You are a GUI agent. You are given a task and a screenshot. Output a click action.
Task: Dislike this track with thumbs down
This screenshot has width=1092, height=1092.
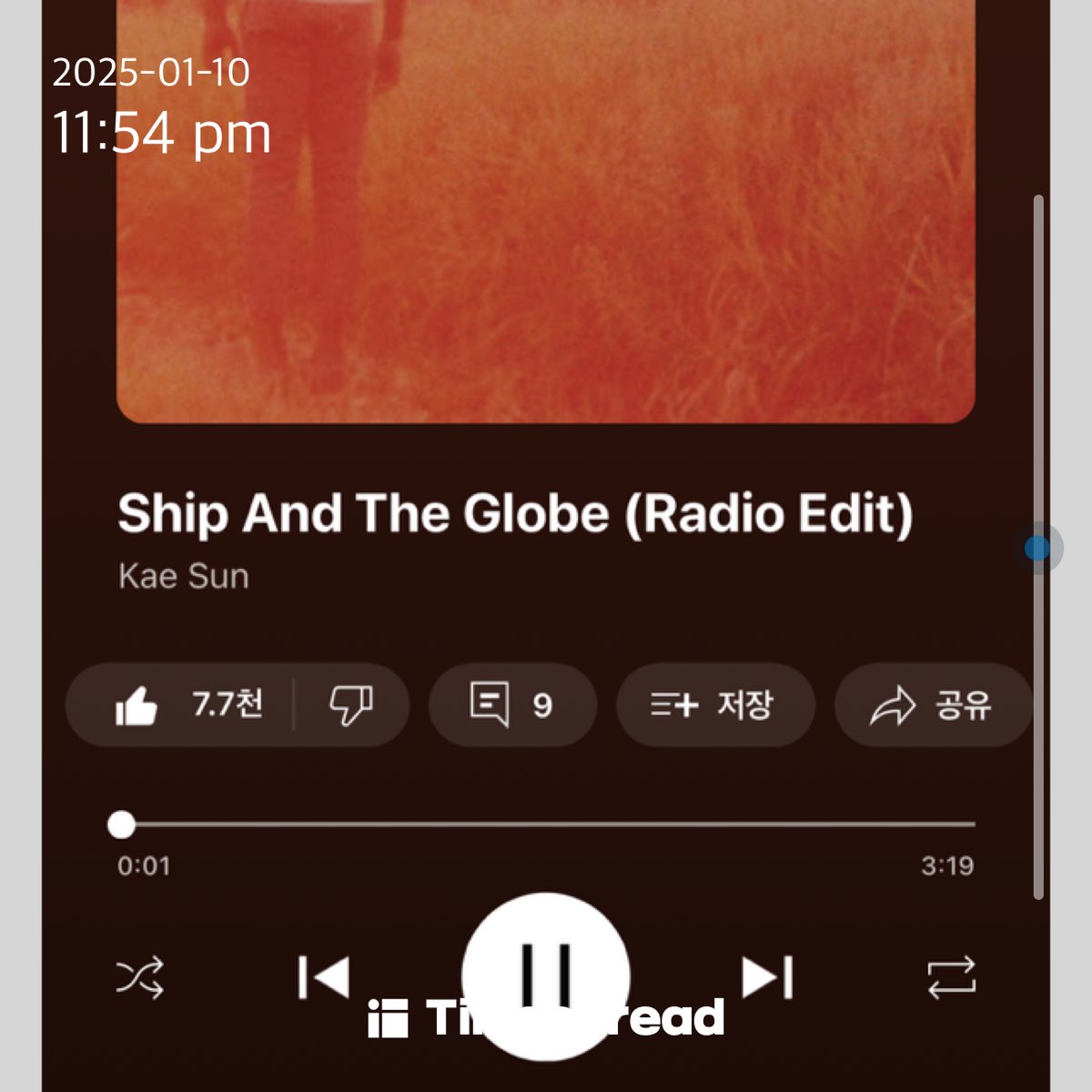(351, 705)
